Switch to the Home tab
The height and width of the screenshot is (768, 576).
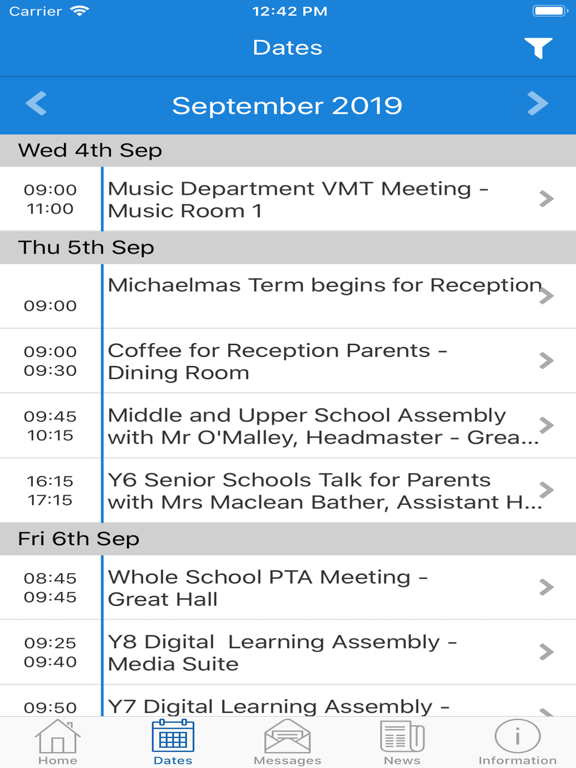tap(58, 743)
